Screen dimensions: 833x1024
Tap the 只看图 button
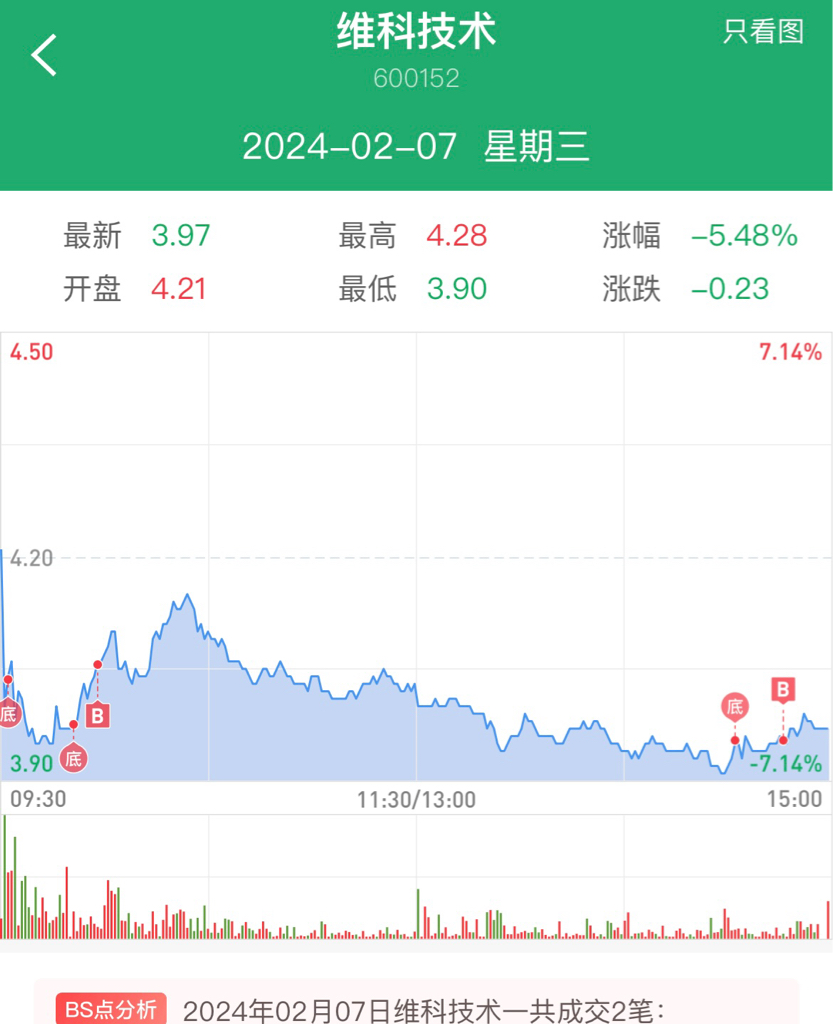click(x=763, y=31)
